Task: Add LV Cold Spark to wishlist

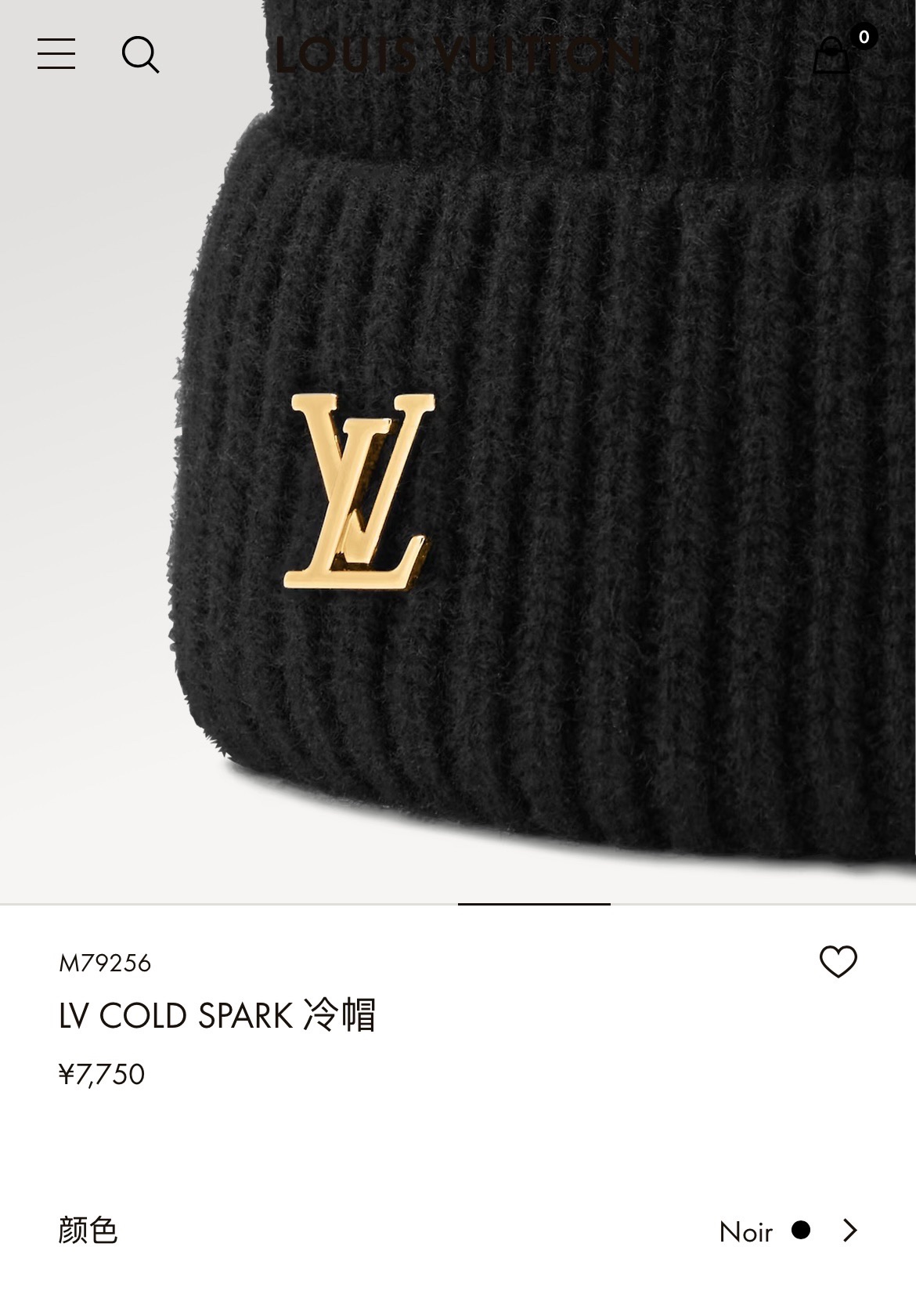Action: tap(838, 961)
